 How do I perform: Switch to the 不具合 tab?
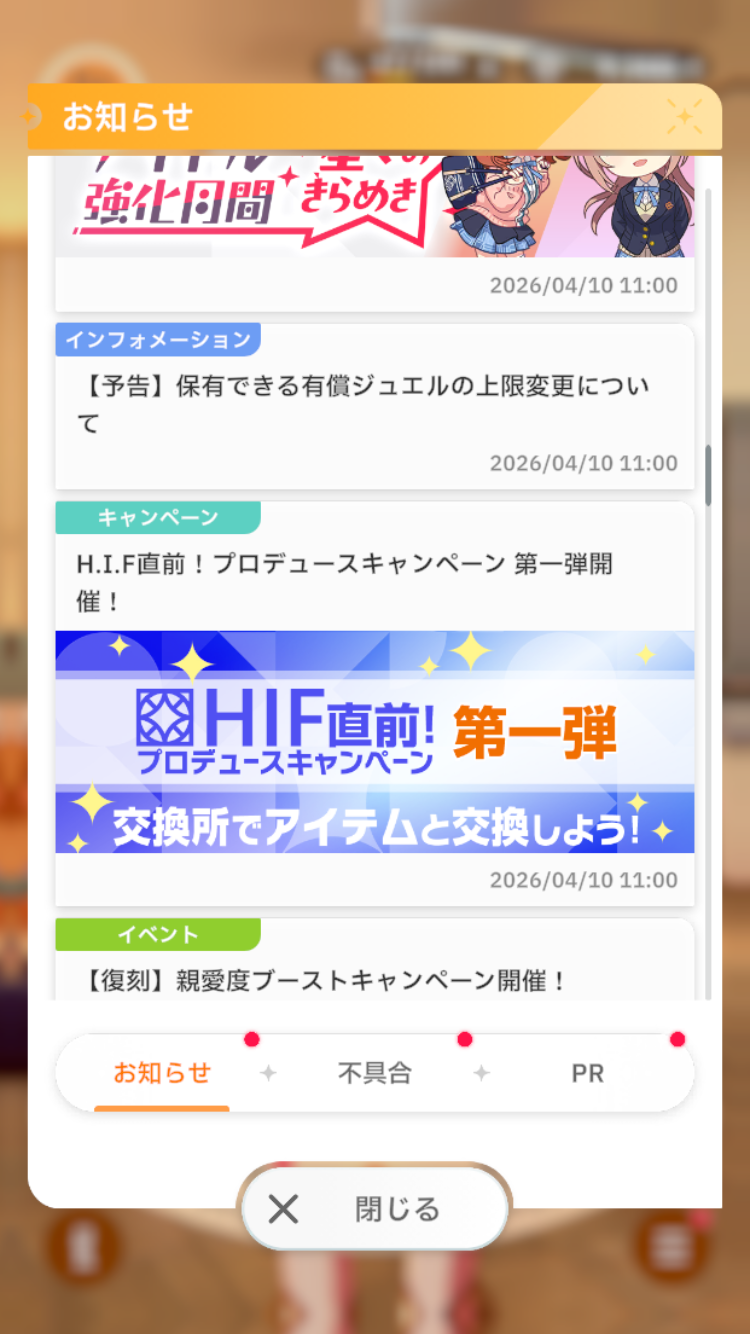click(x=374, y=1073)
